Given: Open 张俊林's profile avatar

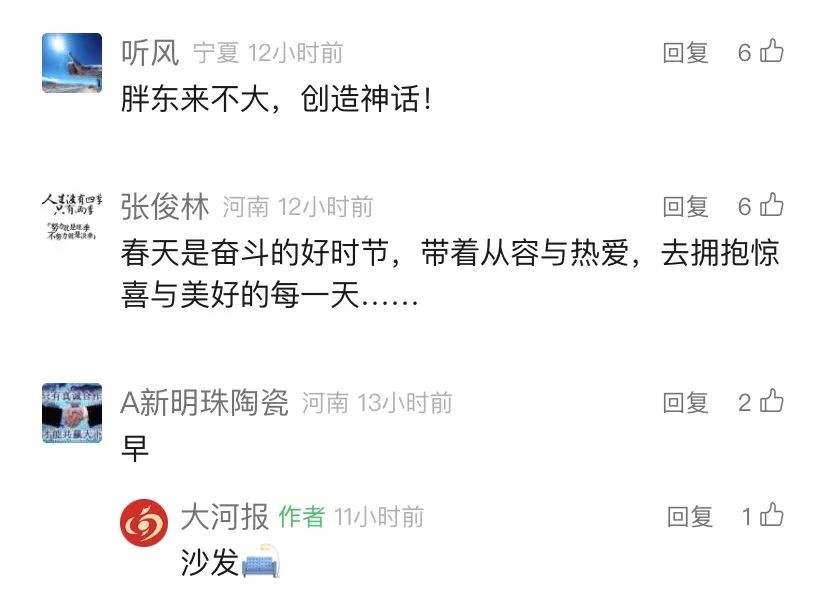Looking at the screenshot, I should tap(72, 217).
